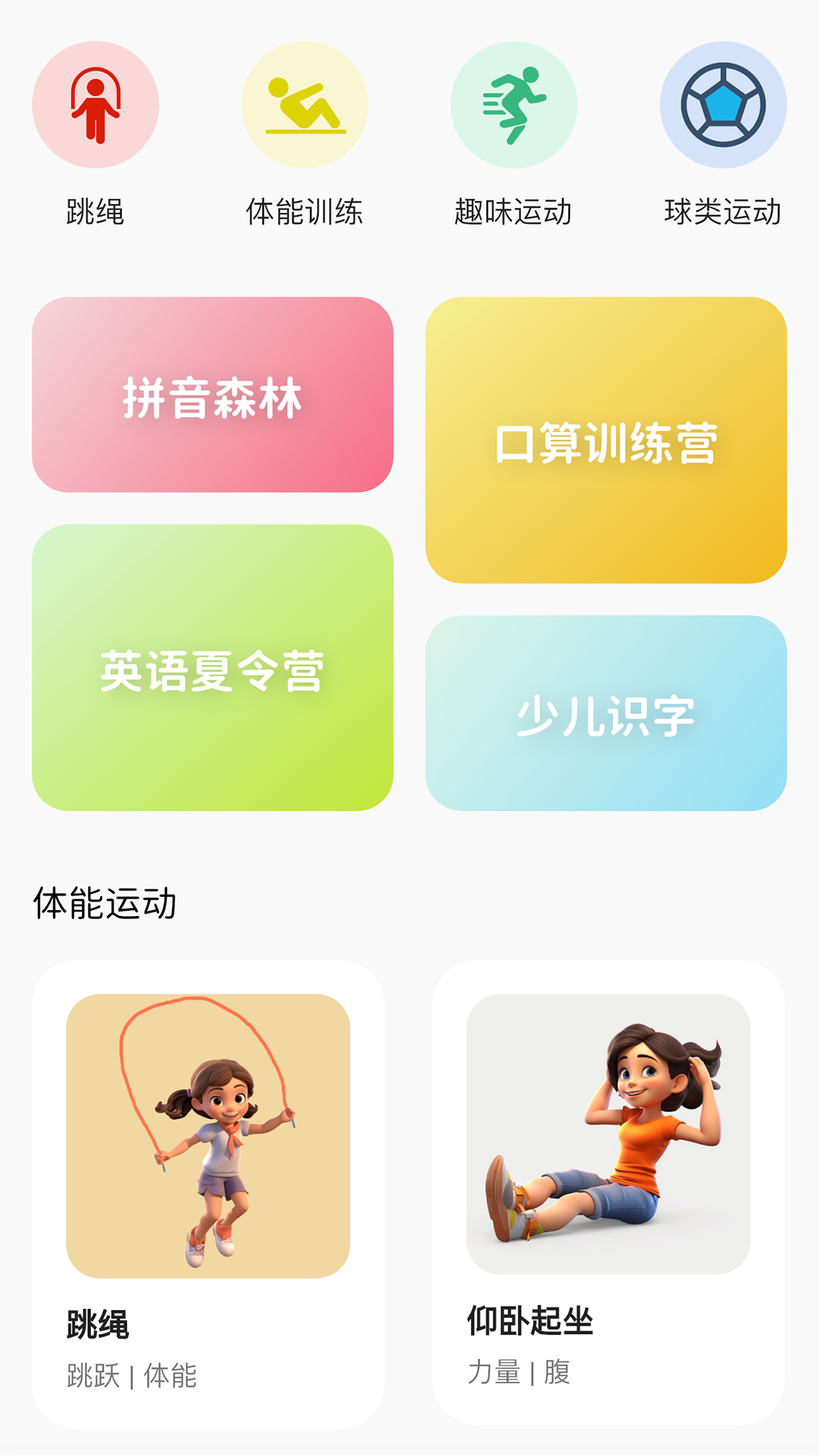Image resolution: width=819 pixels, height=1456 pixels.
Task: Open 英语夏令营 English summer camp
Action: click(x=212, y=668)
